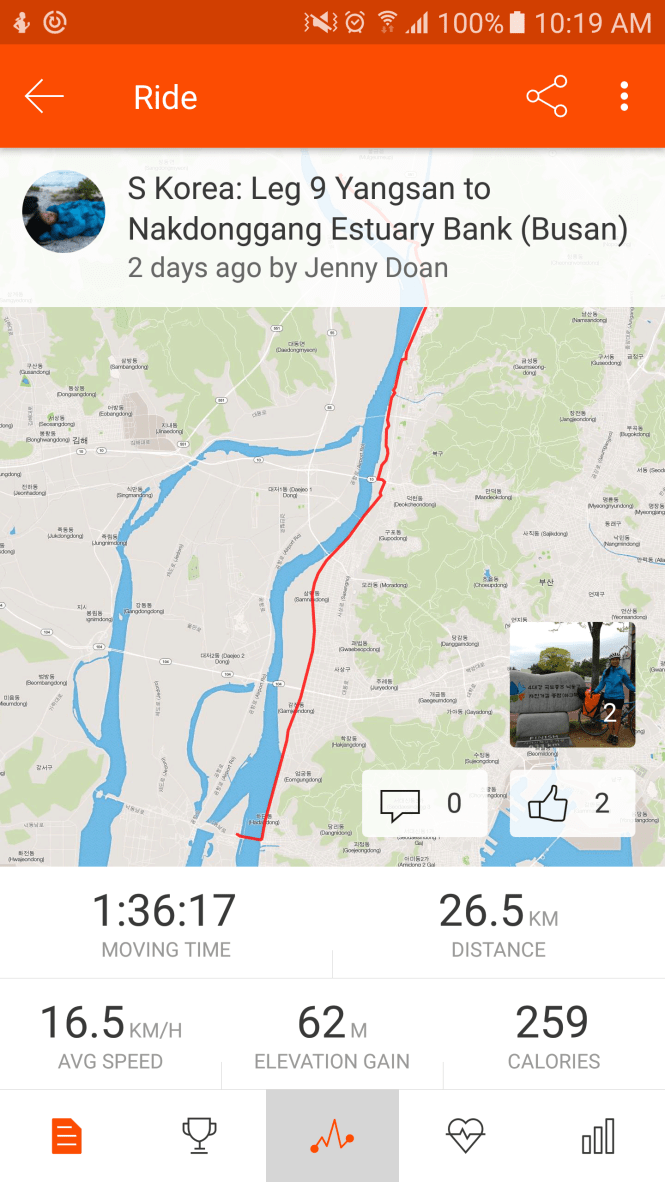Switch to the segments analysis tab

pyautogui.click(x=332, y=1136)
